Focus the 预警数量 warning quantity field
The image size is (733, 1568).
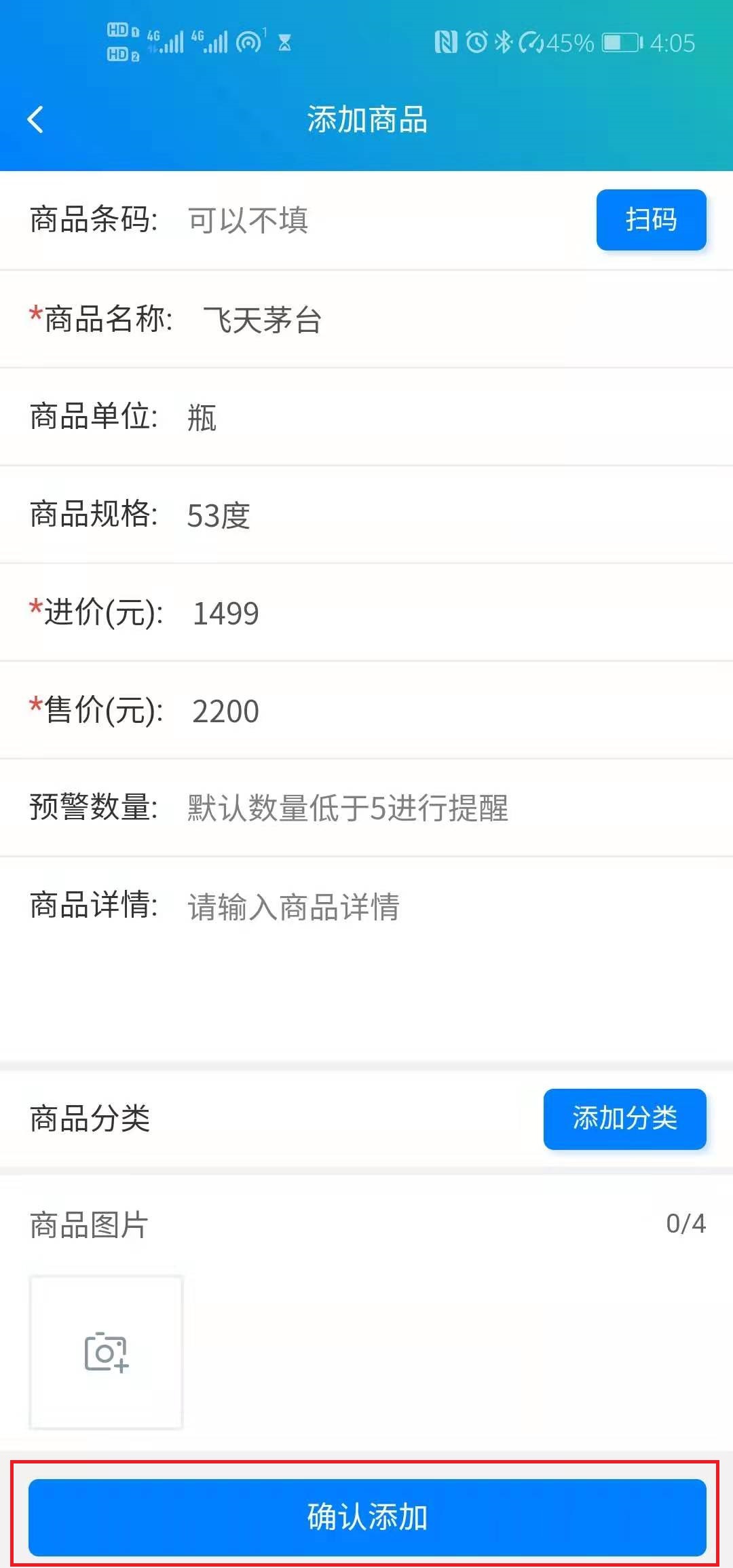coord(445,808)
